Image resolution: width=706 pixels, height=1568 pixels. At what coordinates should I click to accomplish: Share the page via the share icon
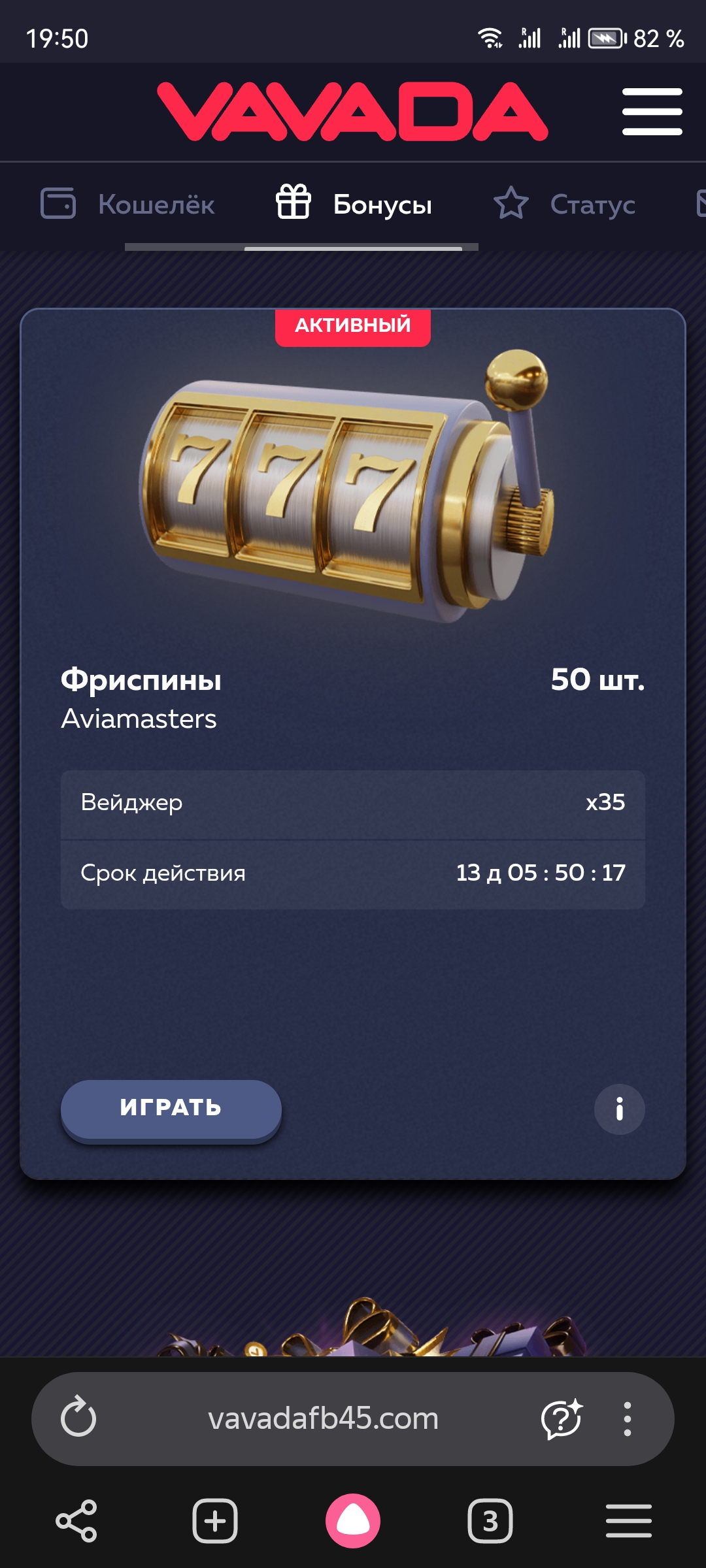point(76,1521)
